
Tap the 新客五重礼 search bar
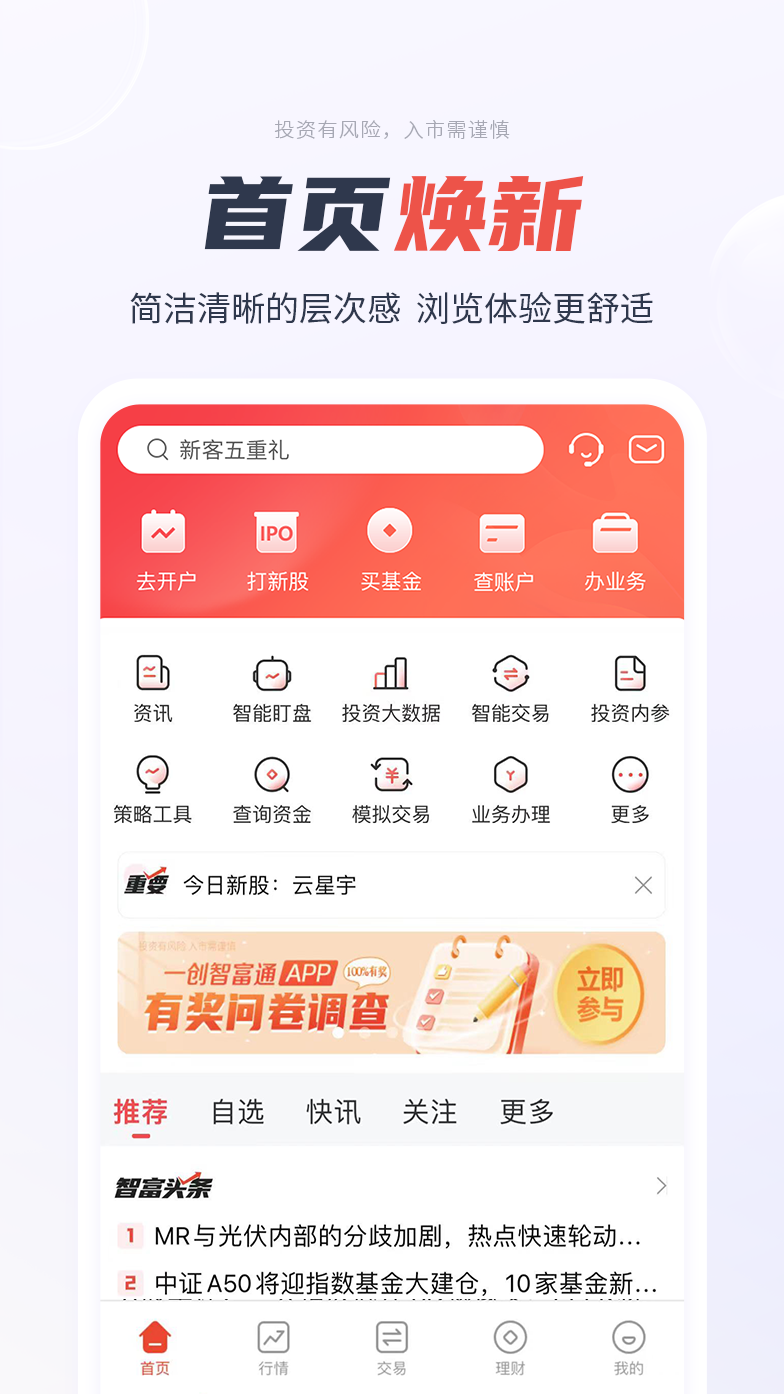tap(330, 449)
